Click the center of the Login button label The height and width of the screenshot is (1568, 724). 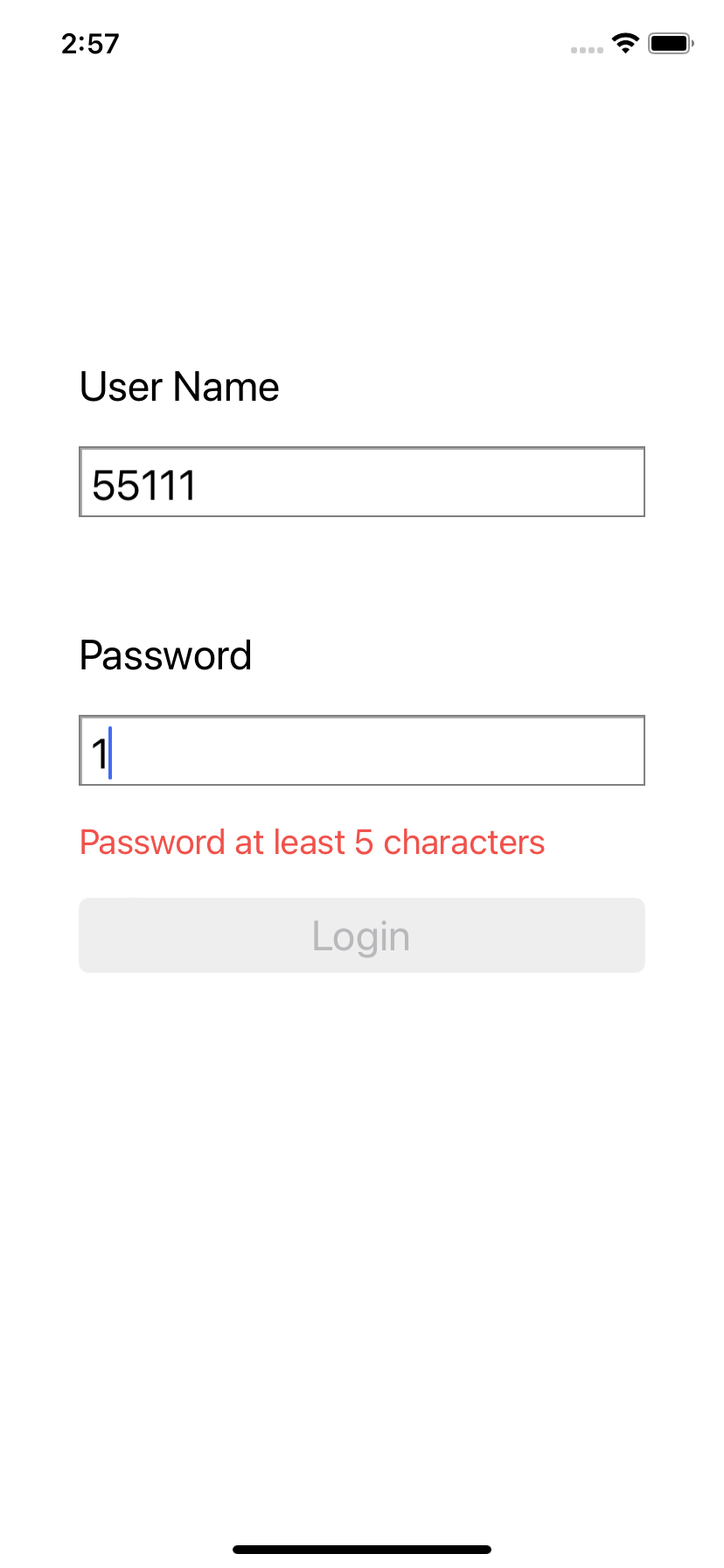360,934
